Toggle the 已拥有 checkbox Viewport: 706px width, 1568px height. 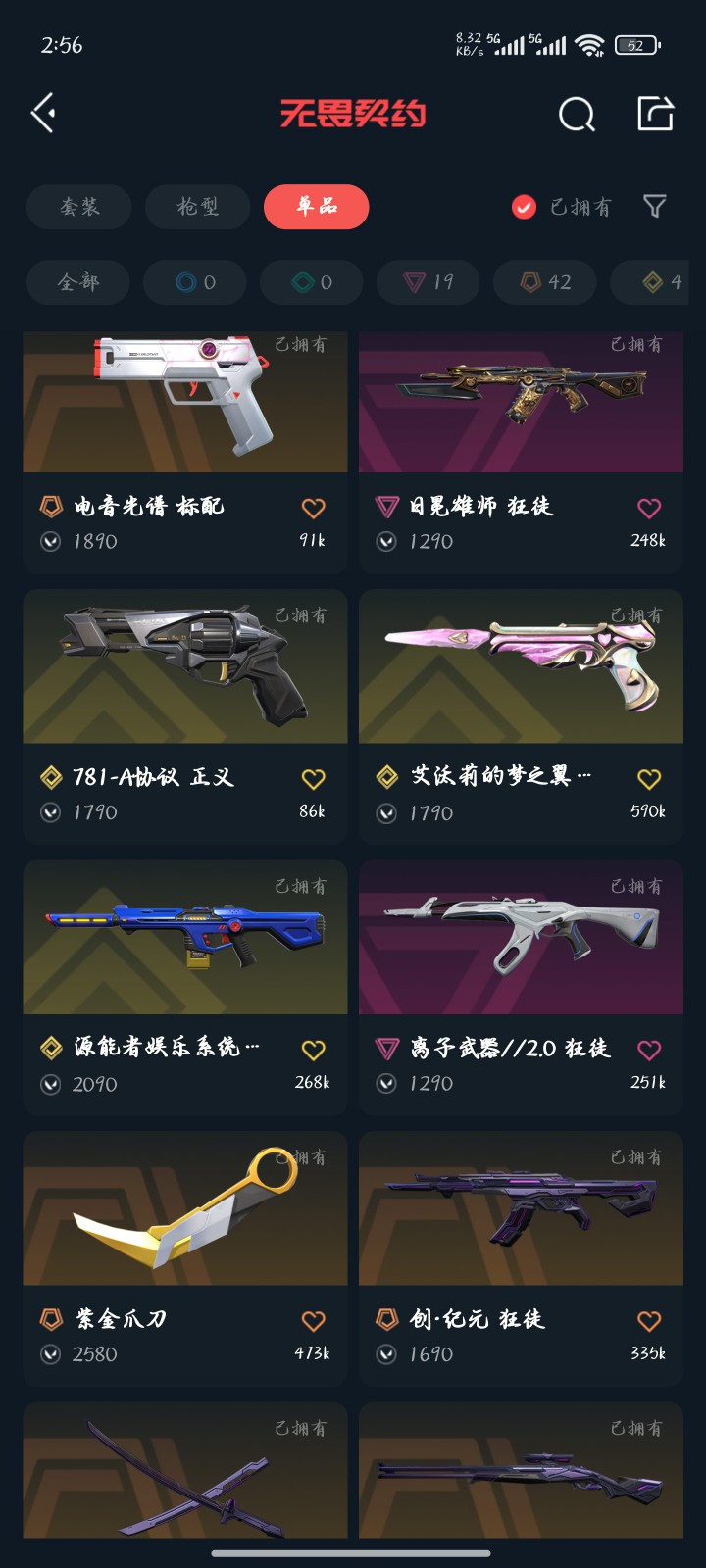[x=525, y=207]
